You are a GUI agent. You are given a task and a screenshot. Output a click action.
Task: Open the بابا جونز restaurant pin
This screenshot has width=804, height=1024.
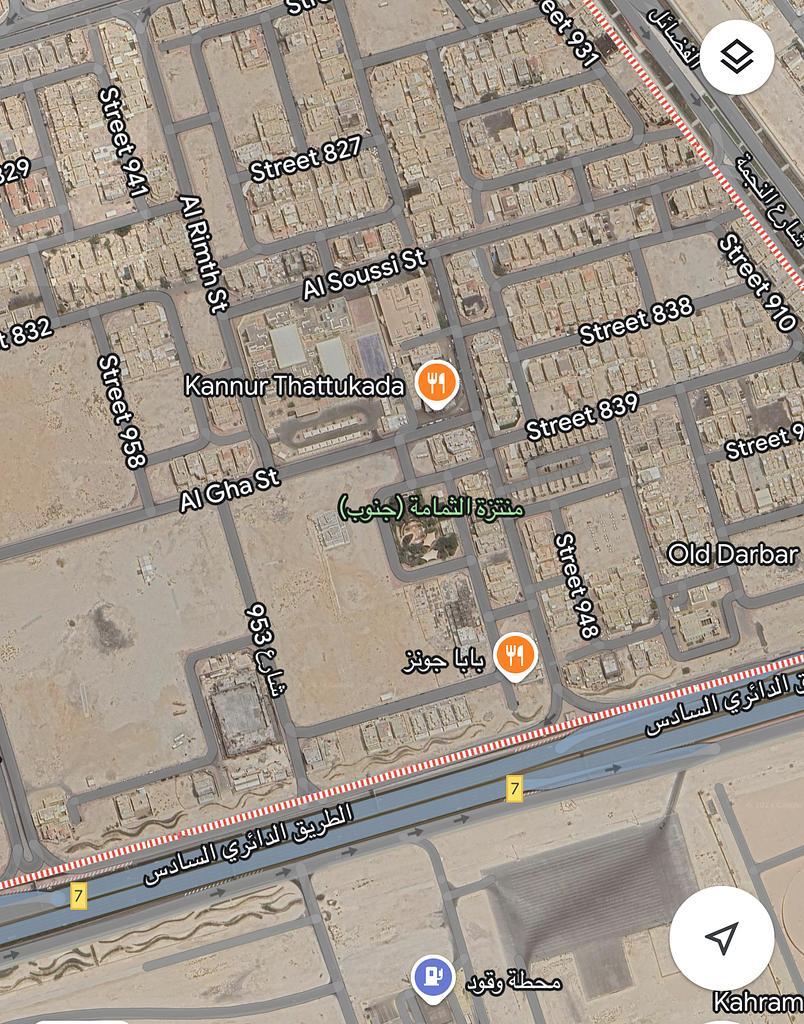click(515, 655)
